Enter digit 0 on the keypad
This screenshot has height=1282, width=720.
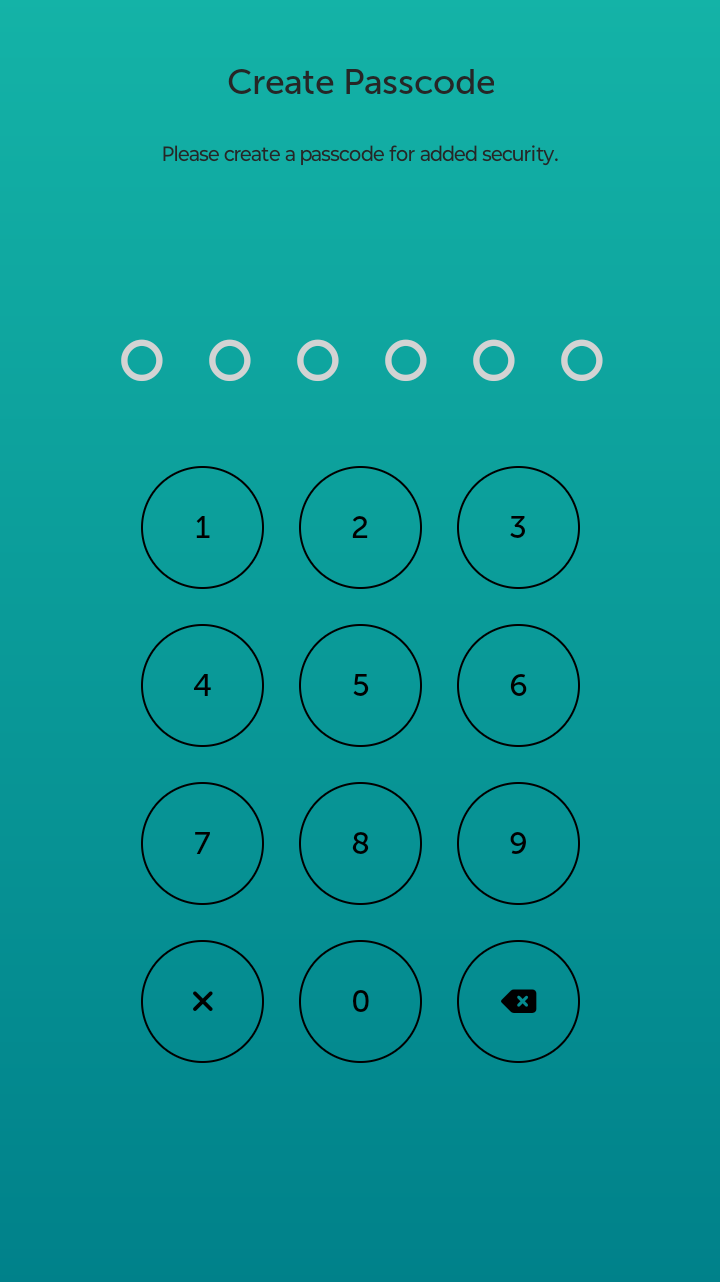point(360,1001)
